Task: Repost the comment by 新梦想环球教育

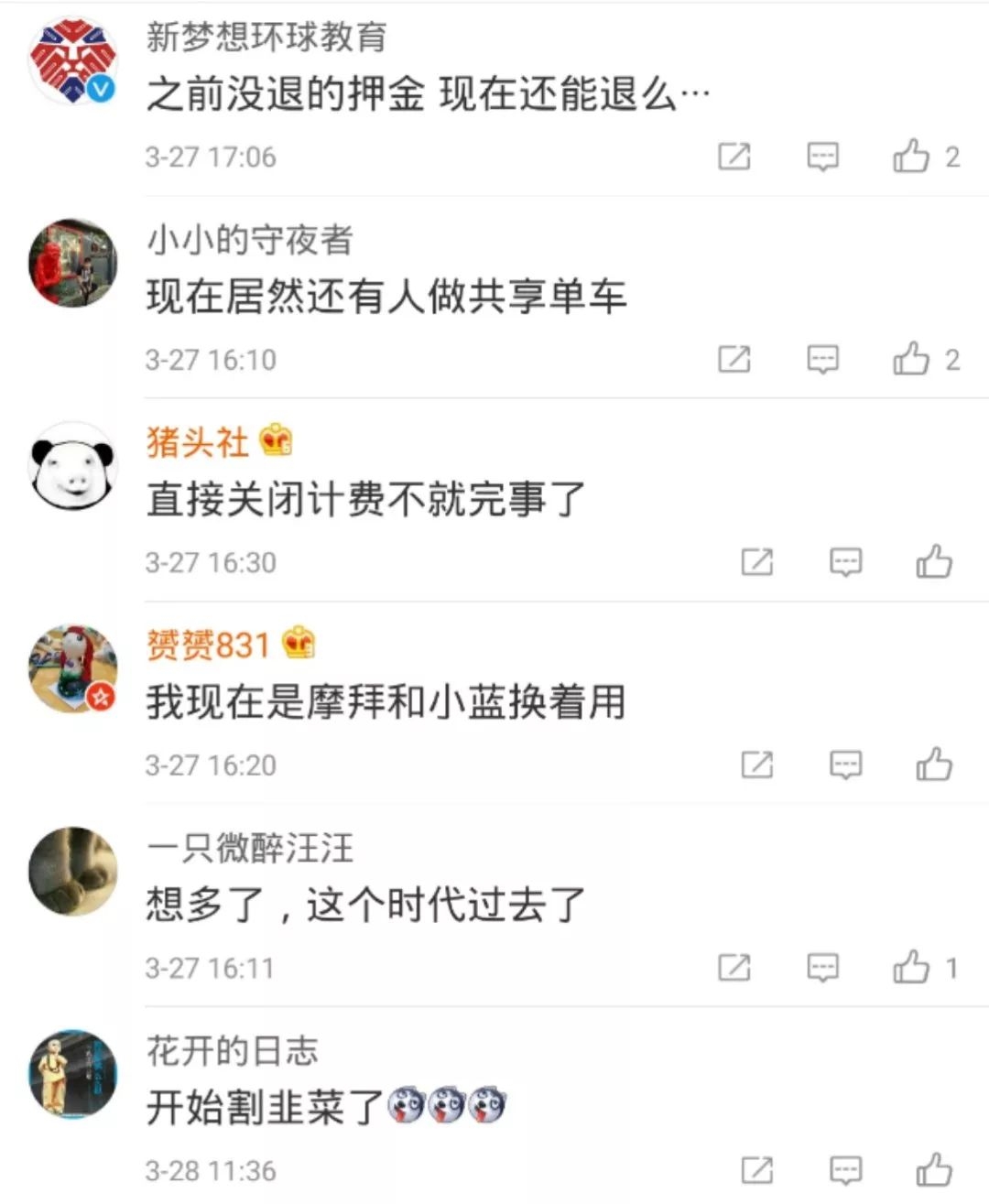Action: 734,157
